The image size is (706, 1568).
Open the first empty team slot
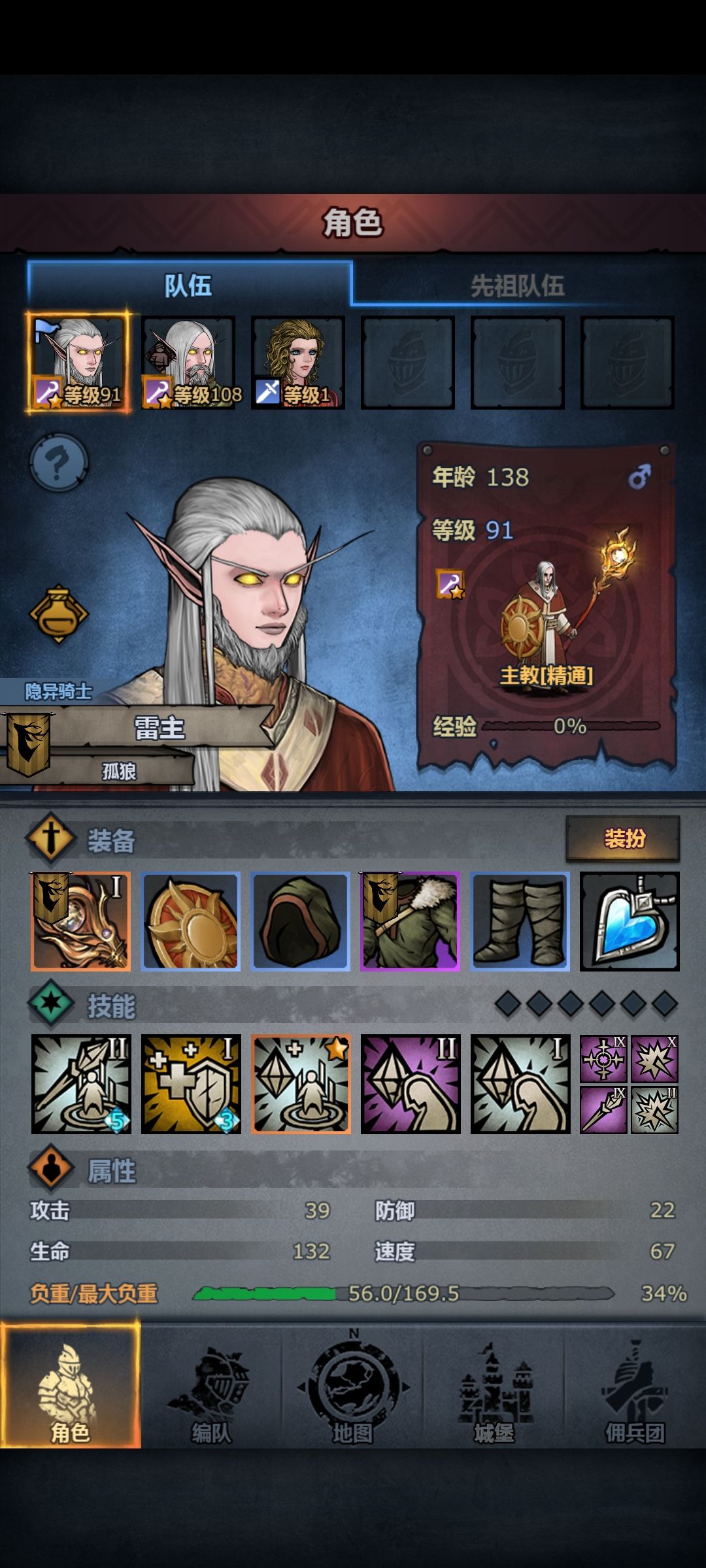(x=408, y=363)
